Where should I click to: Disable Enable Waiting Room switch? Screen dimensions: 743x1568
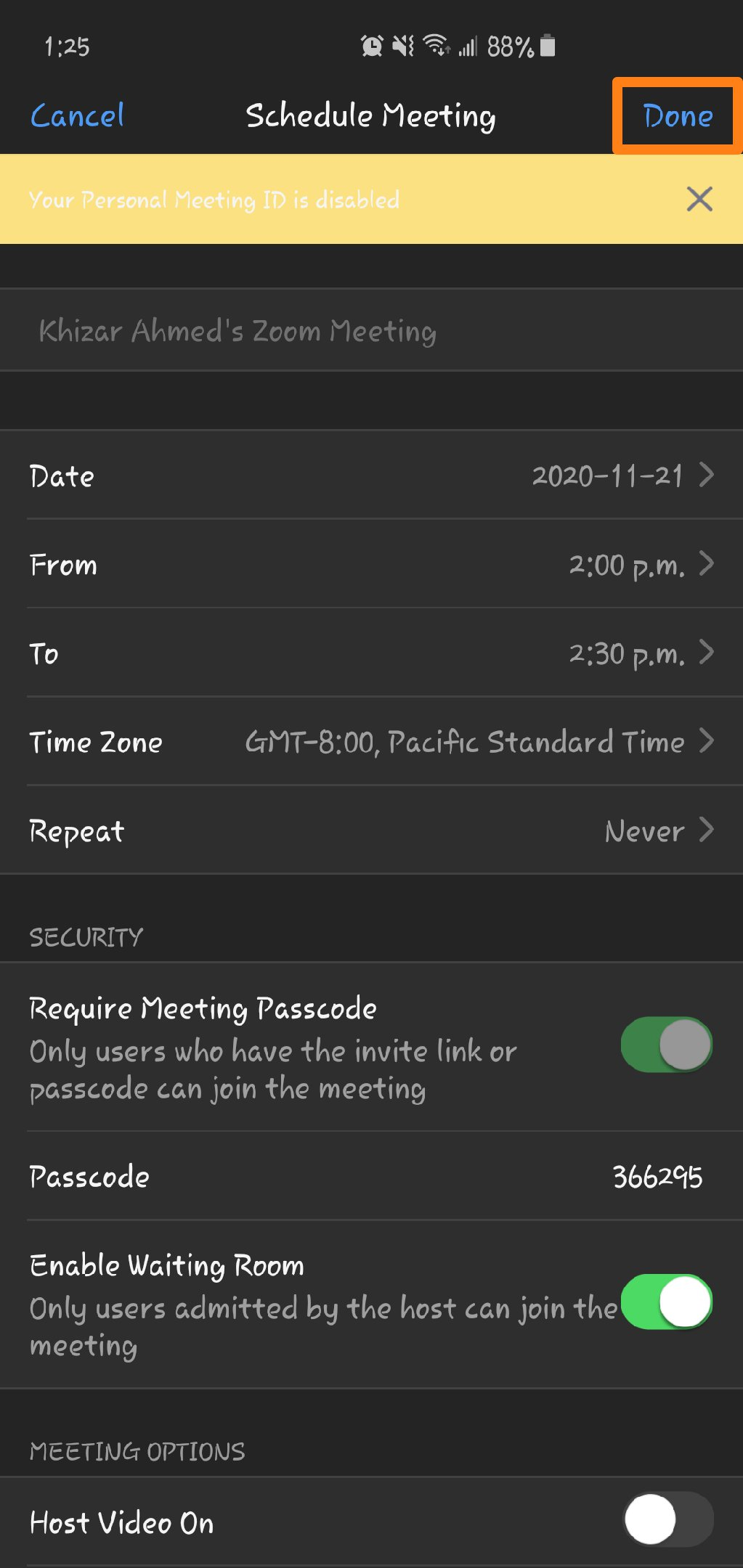click(666, 1302)
